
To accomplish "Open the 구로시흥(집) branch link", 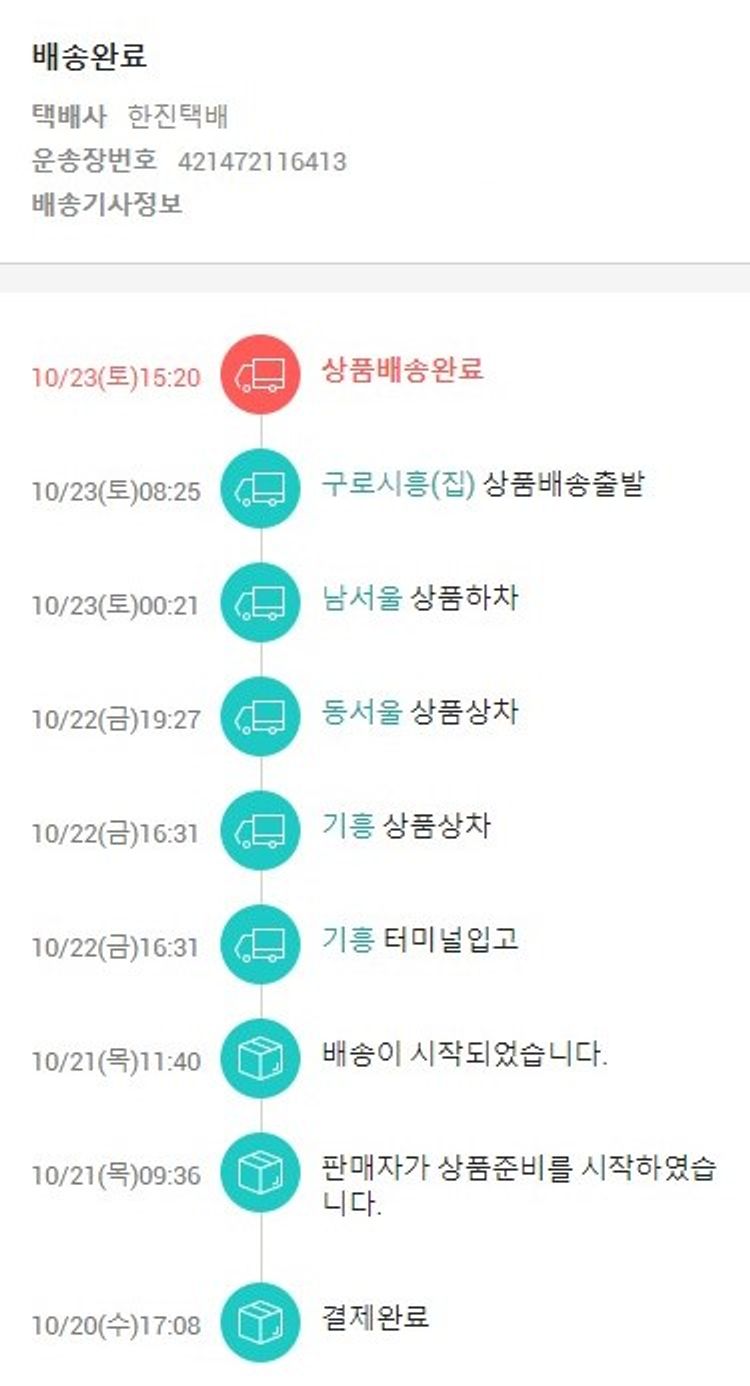I will pyautogui.click(x=397, y=485).
